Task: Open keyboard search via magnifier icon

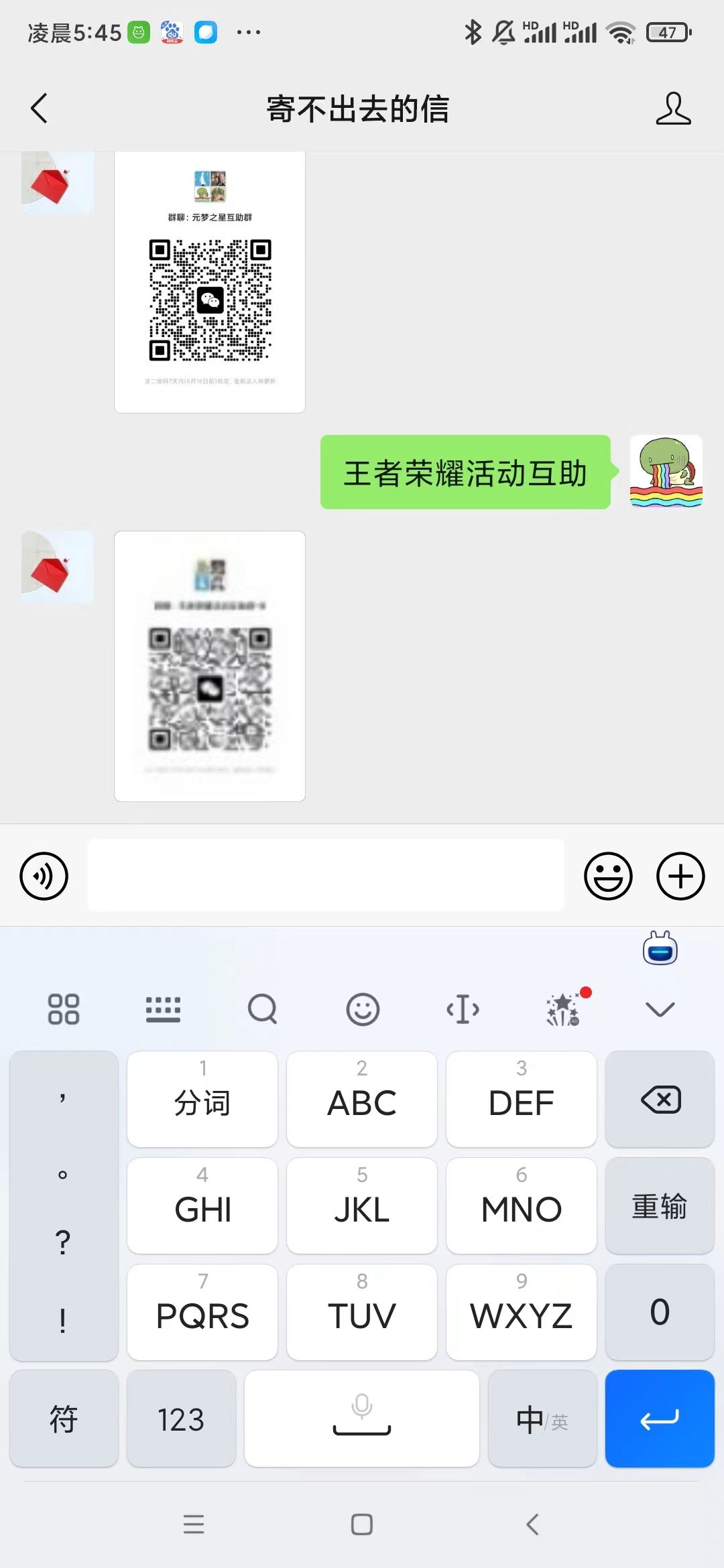Action: pos(262,1009)
